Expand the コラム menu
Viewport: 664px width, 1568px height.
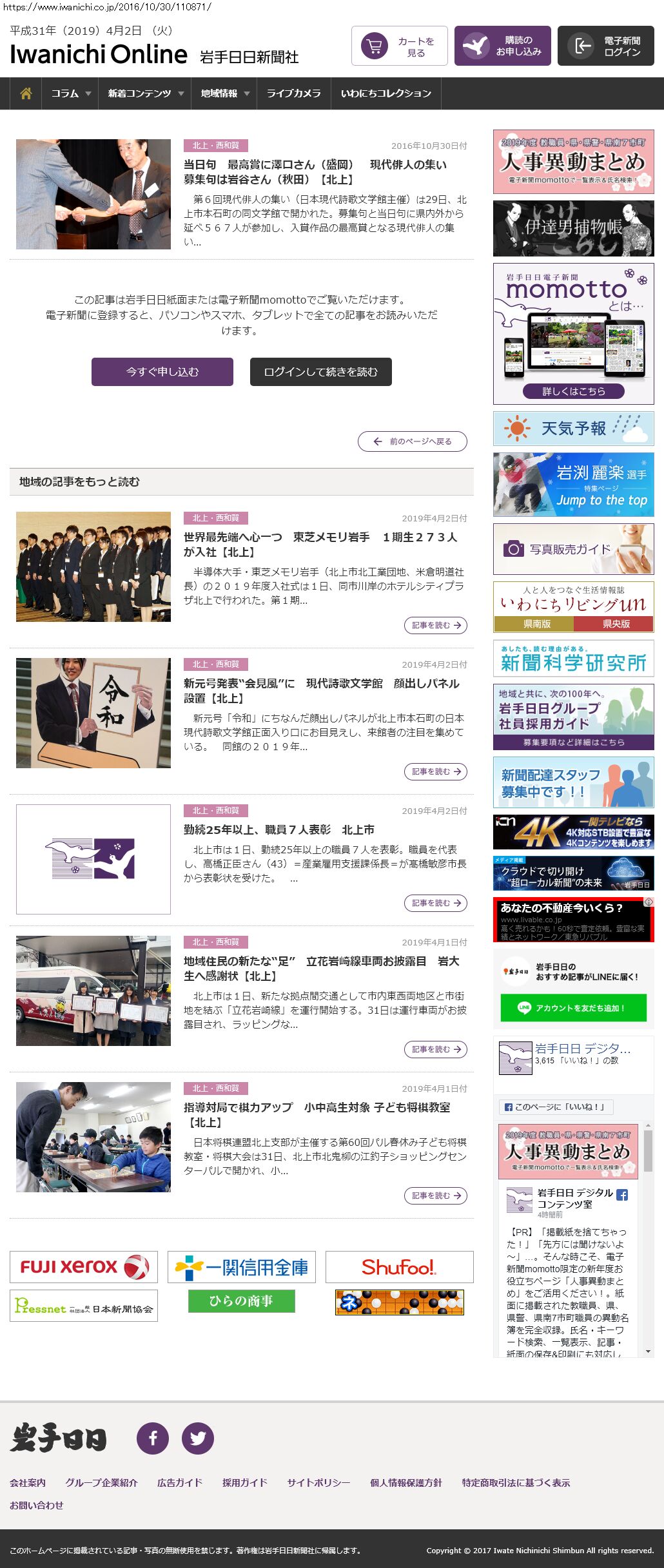coord(70,93)
